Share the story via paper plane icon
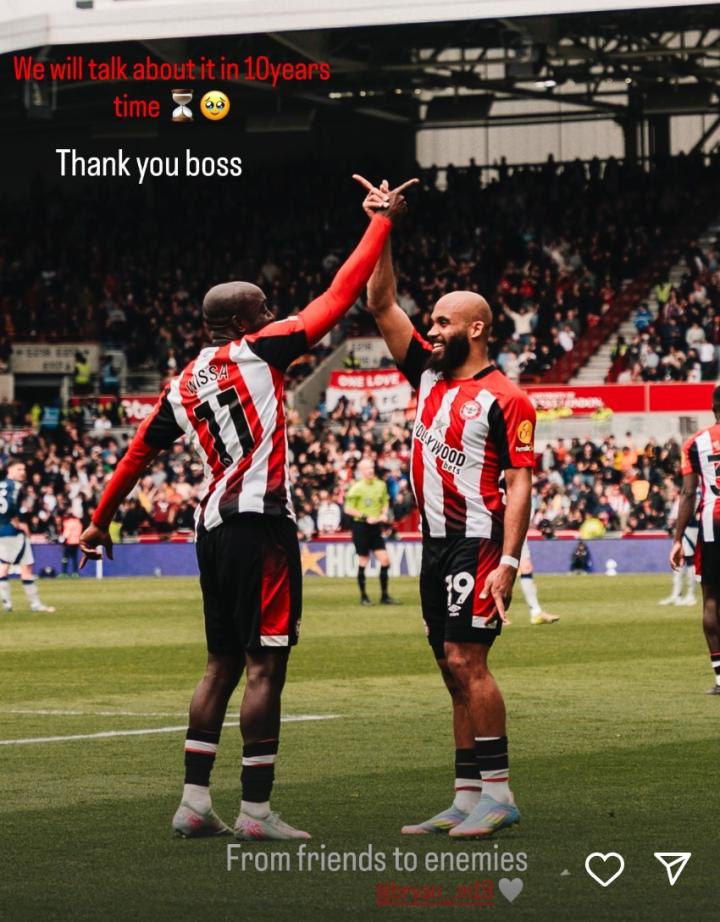 point(672,867)
